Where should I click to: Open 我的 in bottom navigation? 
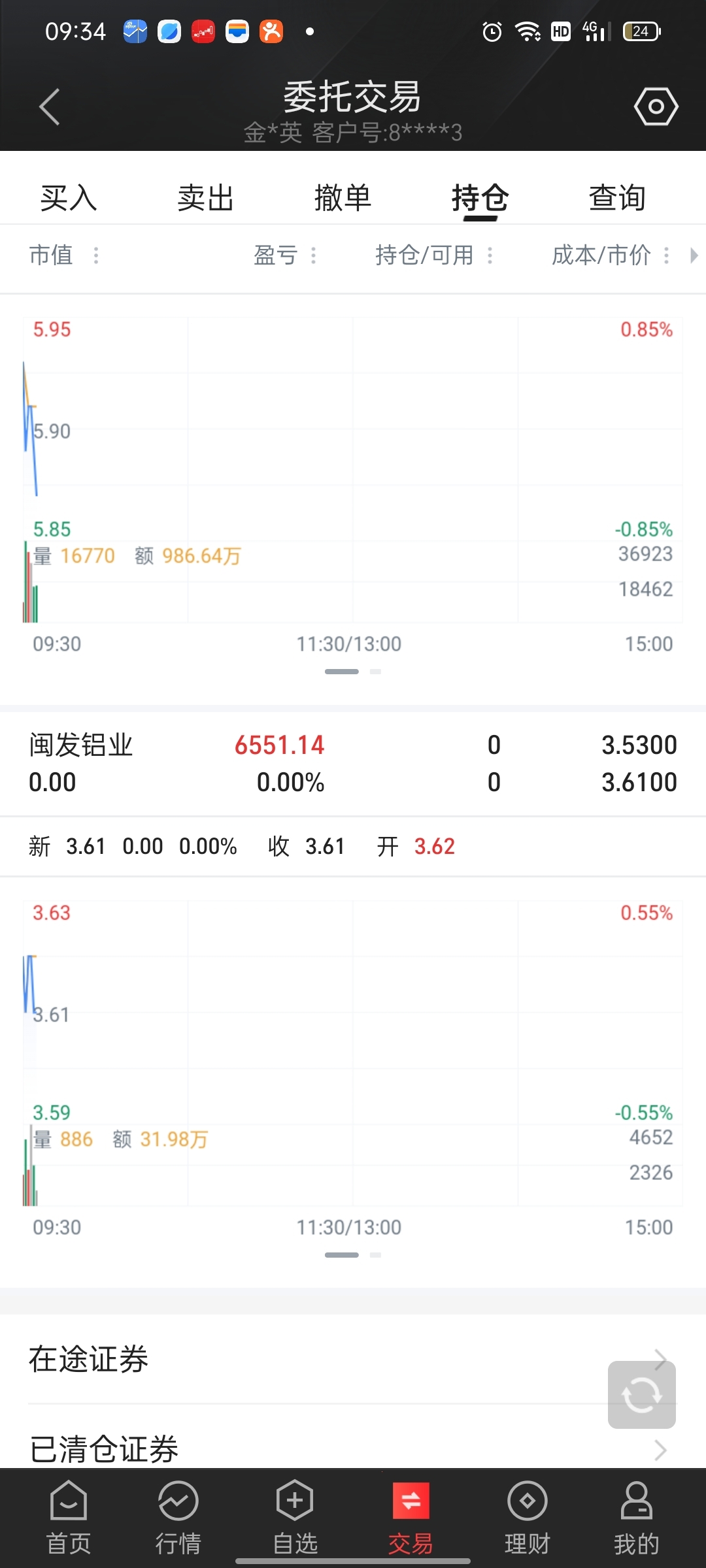tap(636, 1518)
